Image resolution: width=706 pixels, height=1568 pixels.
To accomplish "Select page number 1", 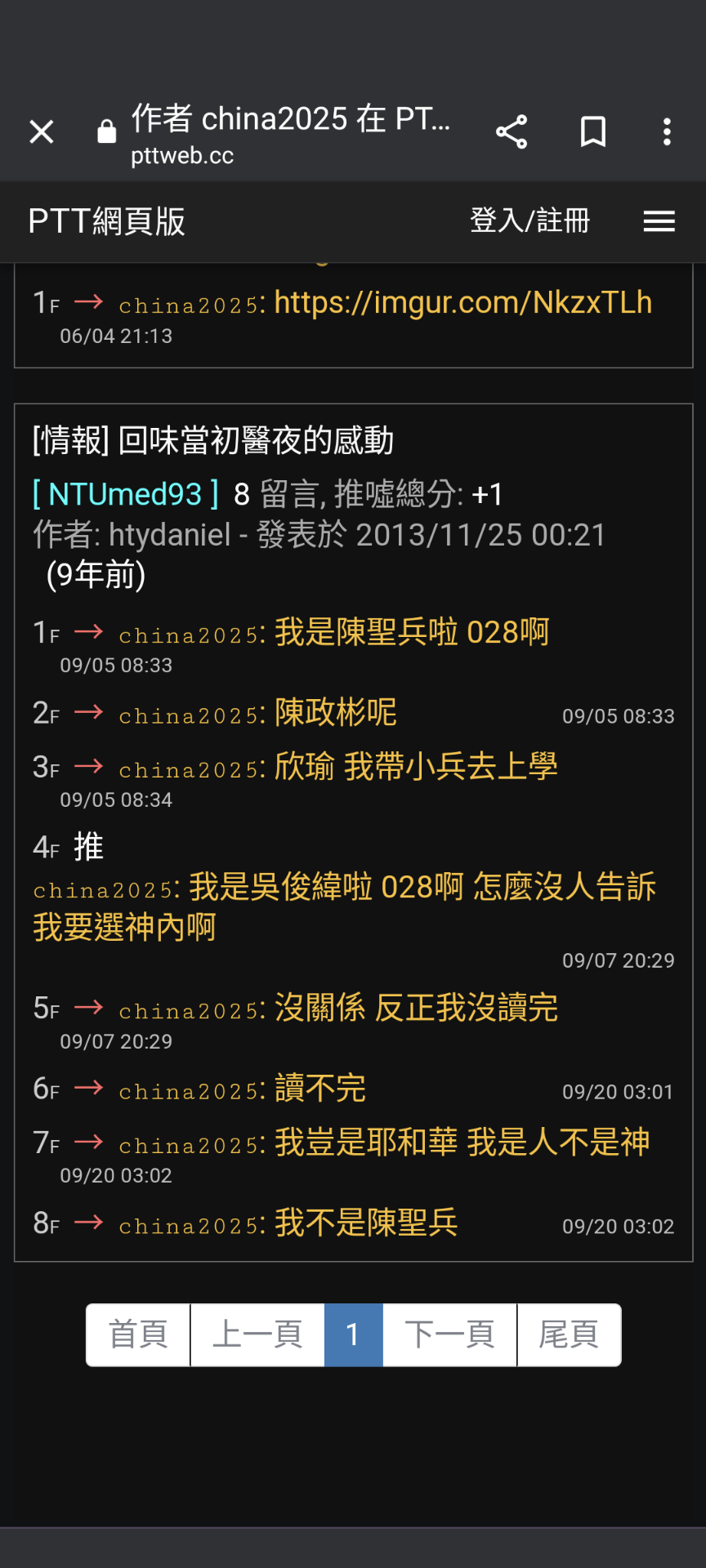I will 354,1335.
